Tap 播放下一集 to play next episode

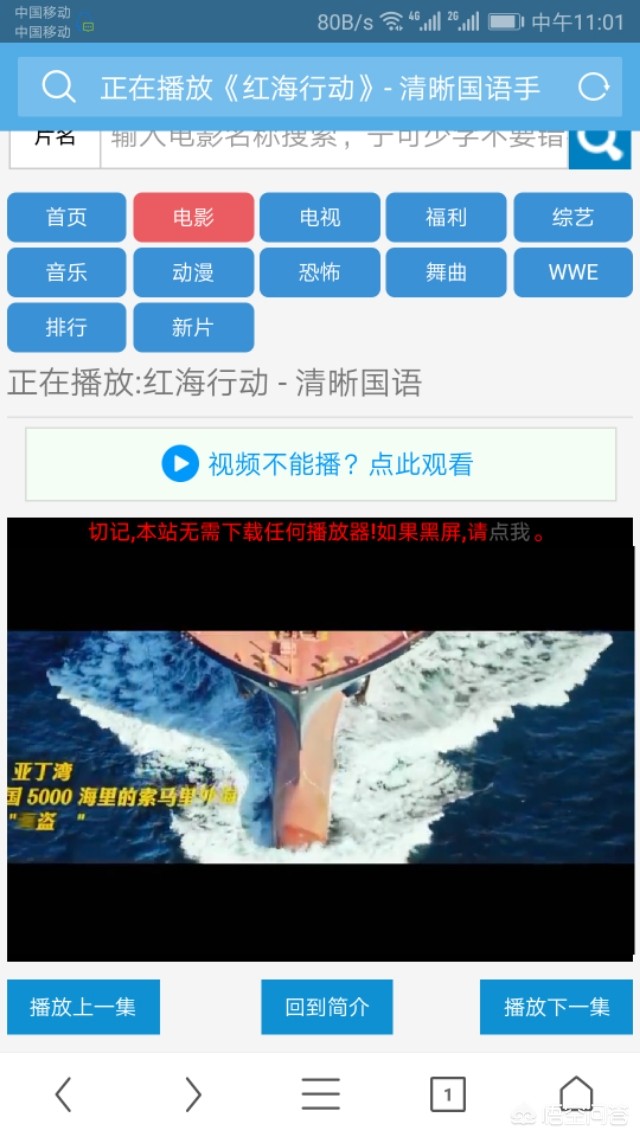coord(557,1006)
